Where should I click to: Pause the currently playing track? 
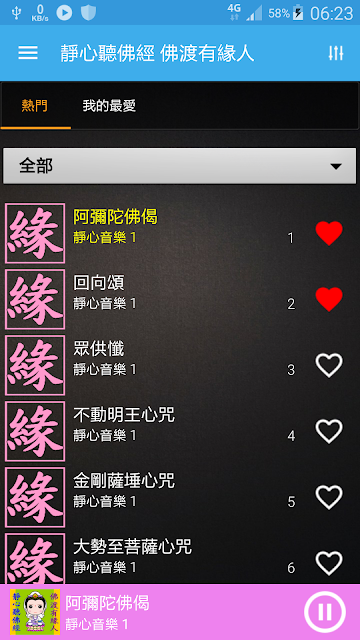click(x=325, y=612)
